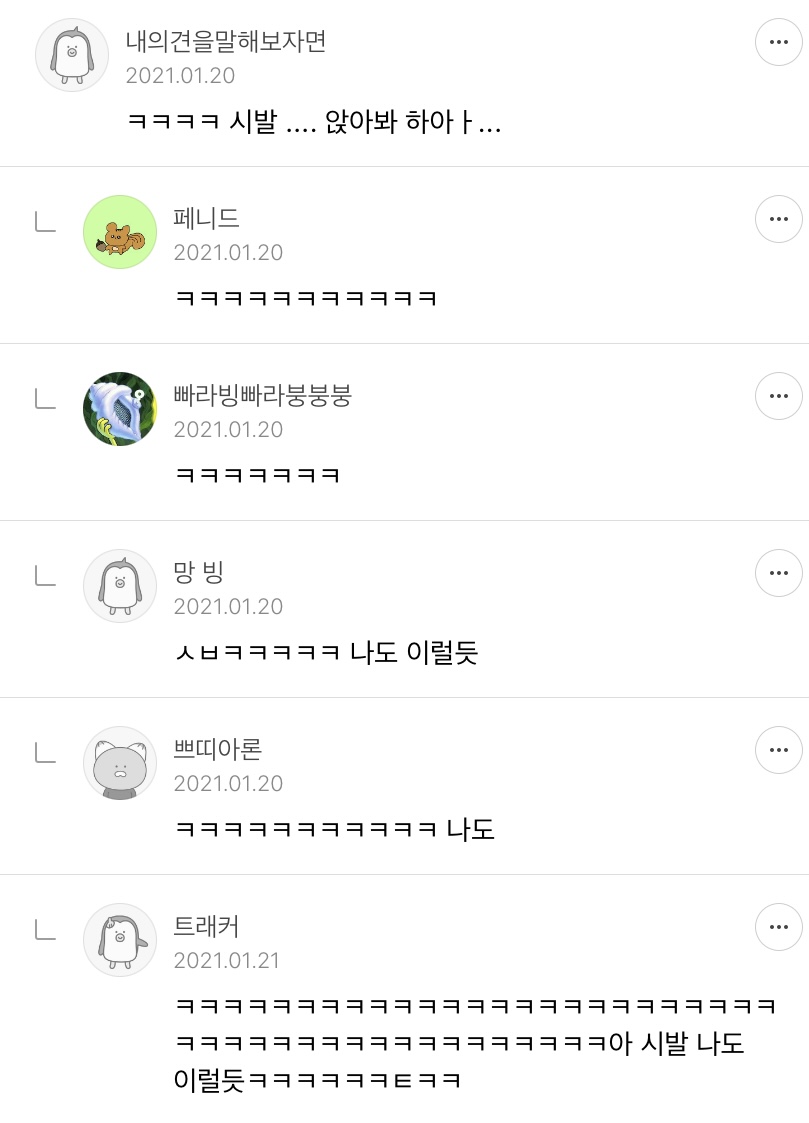Open 빠라빙빠라붕붕붕's profile avatar

click(x=120, y=409)
